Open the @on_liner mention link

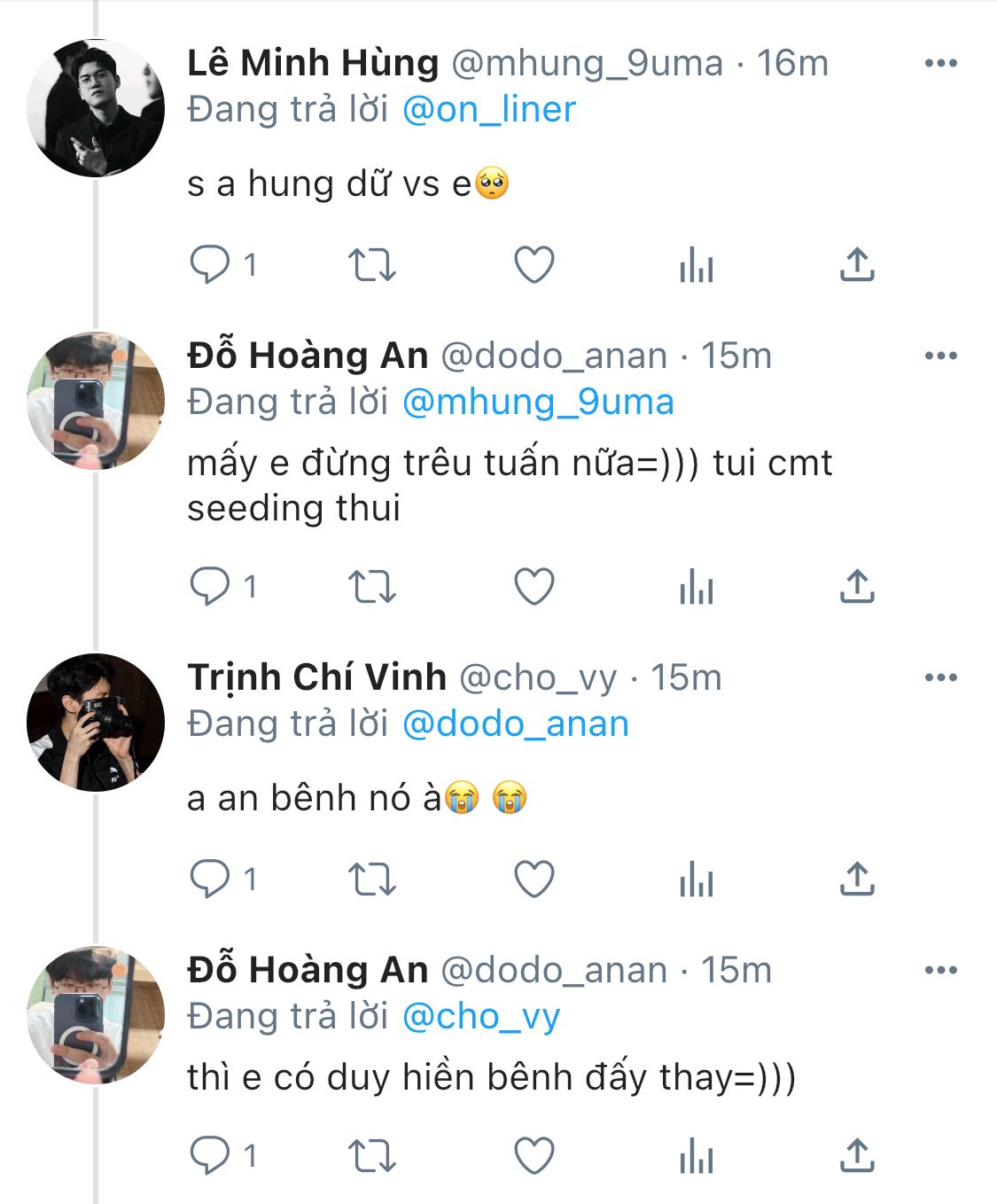[489, 109]
